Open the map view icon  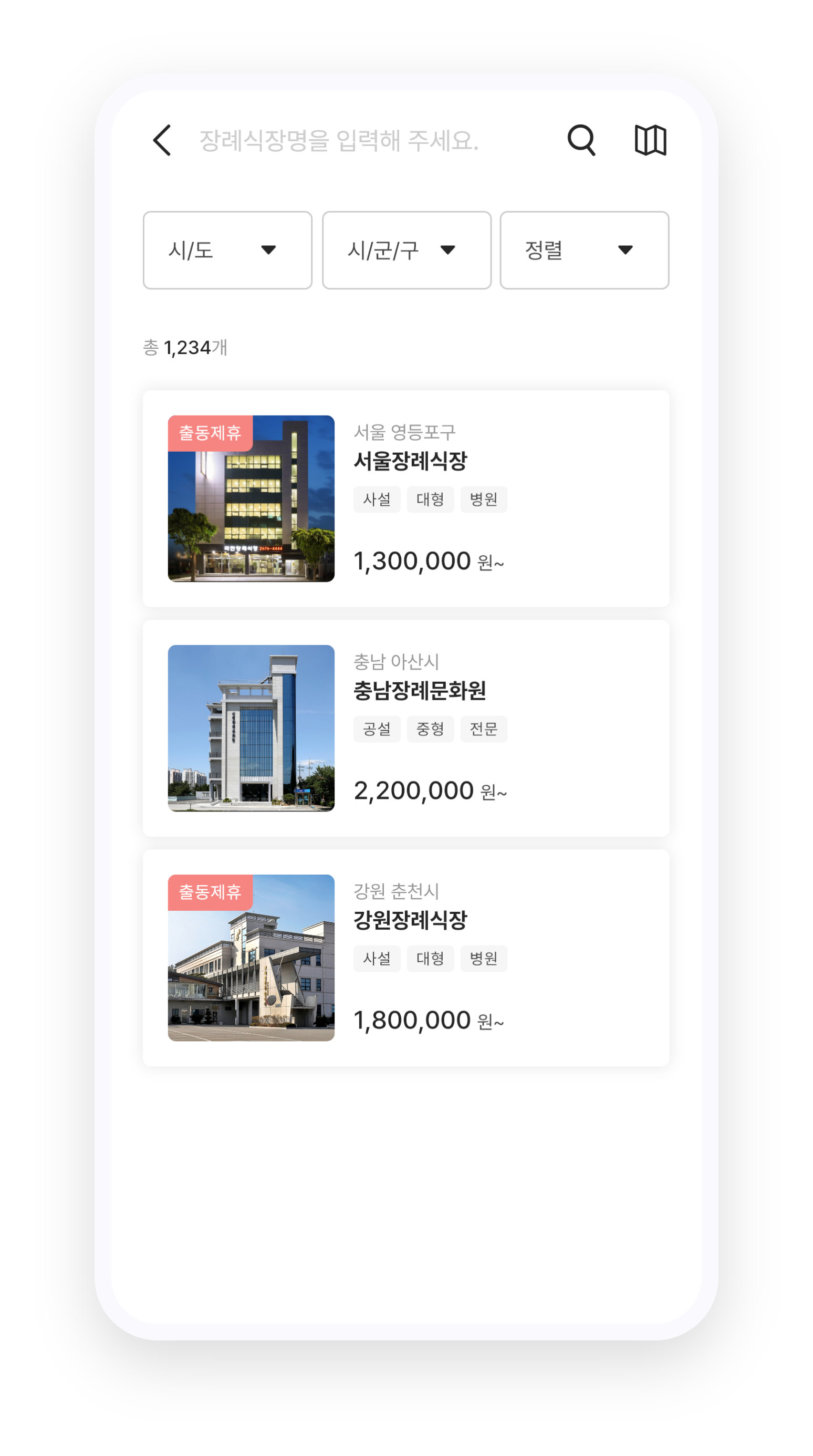650,140
